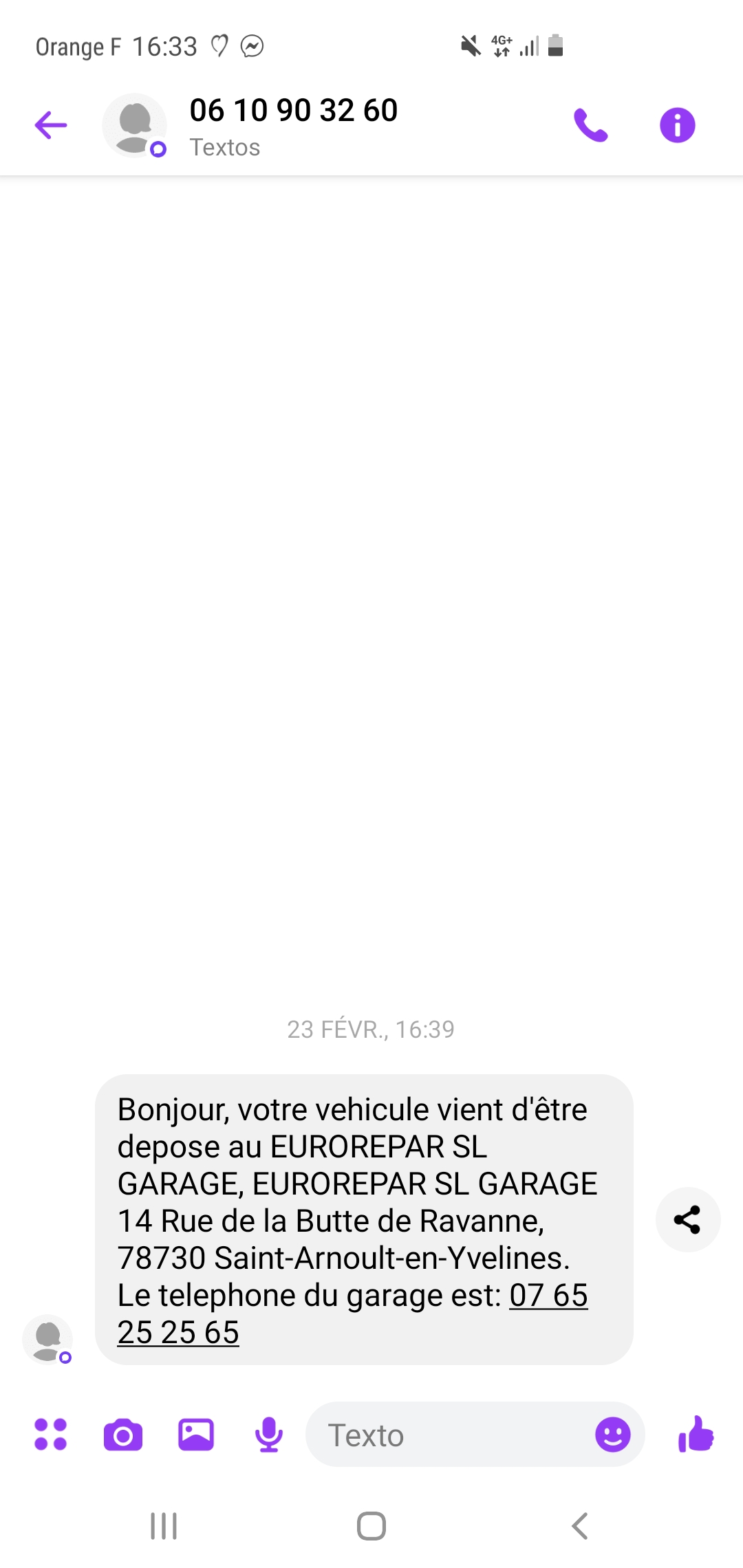The image size is (743, 1568).
Task: Record a voice message with the microphone
Action: tap(268, 1435)
